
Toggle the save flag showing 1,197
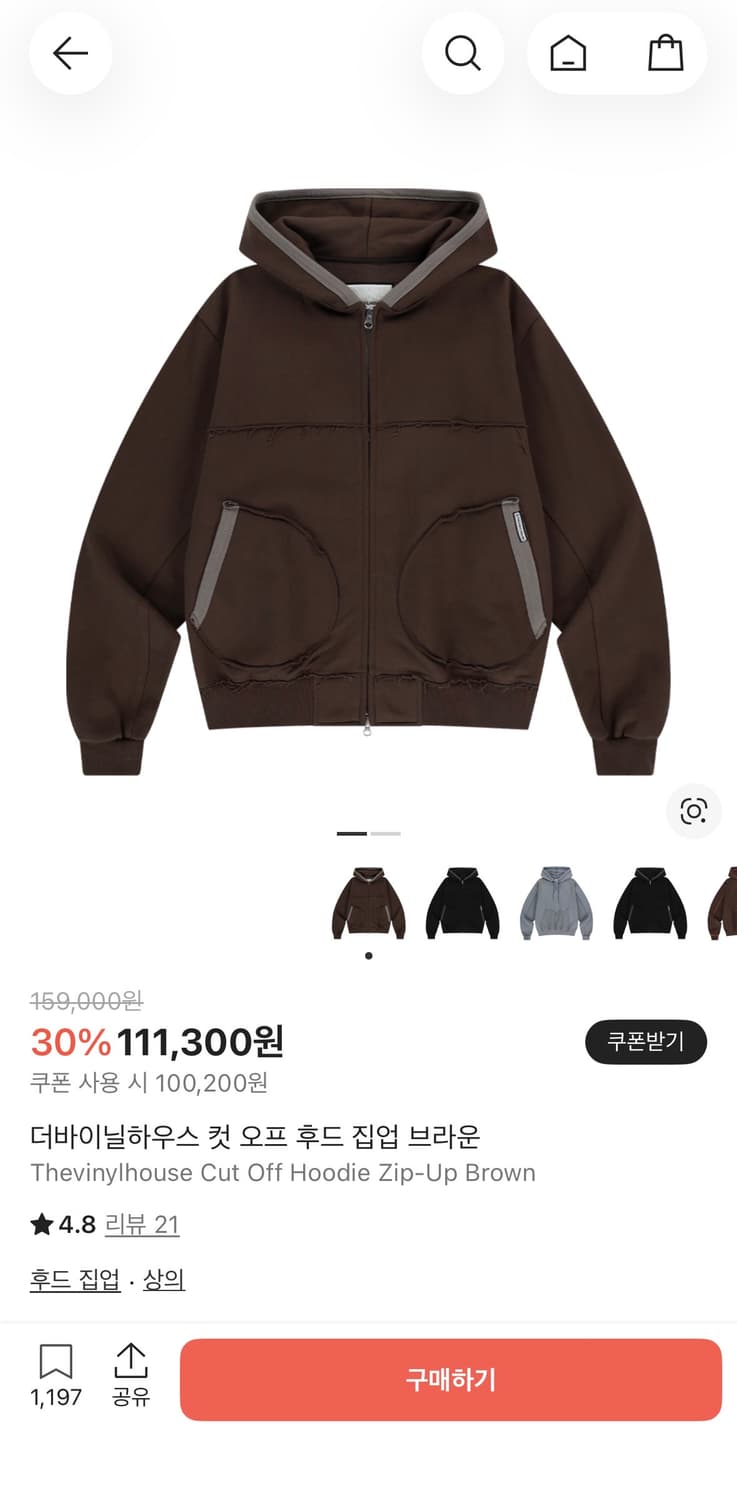57,1378
